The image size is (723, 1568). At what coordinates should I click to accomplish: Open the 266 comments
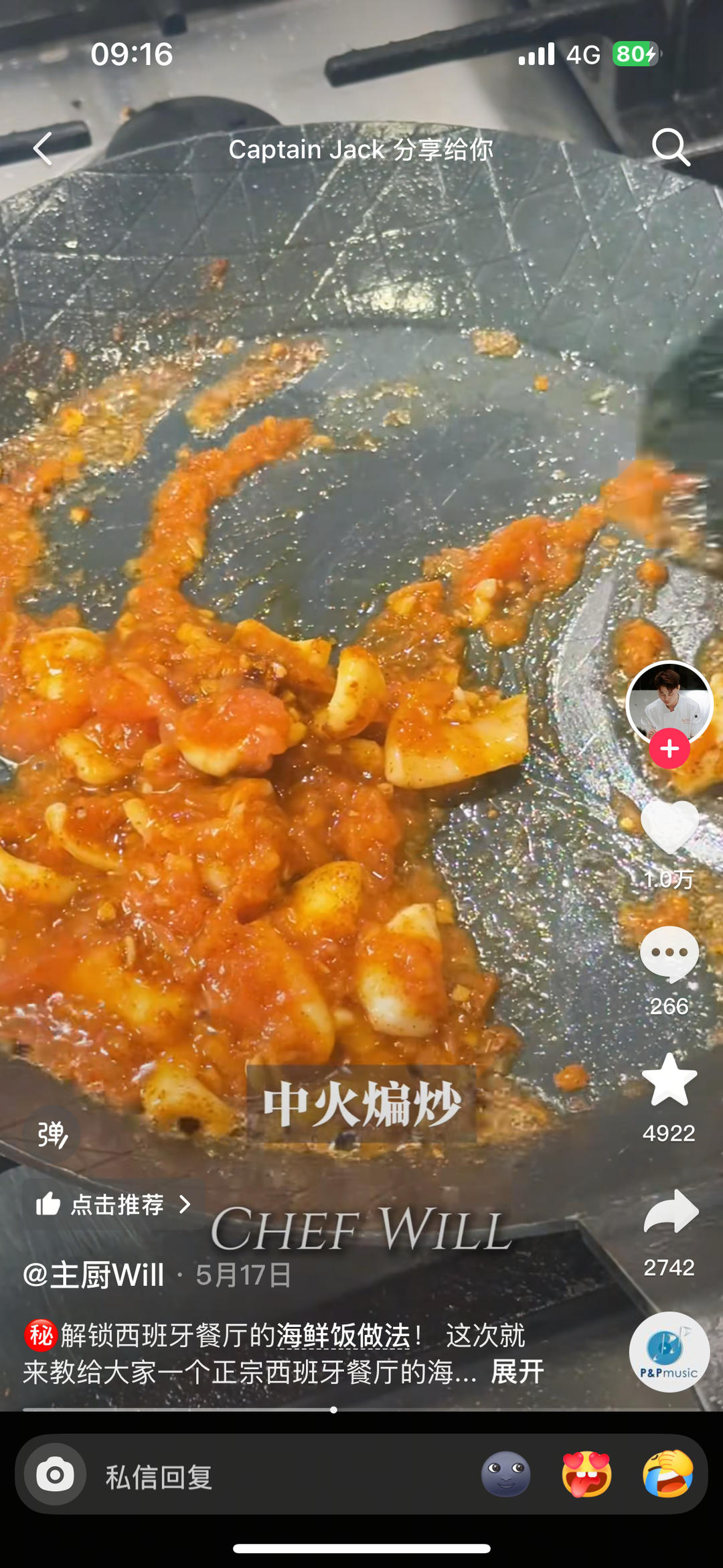tap(669, 954)
